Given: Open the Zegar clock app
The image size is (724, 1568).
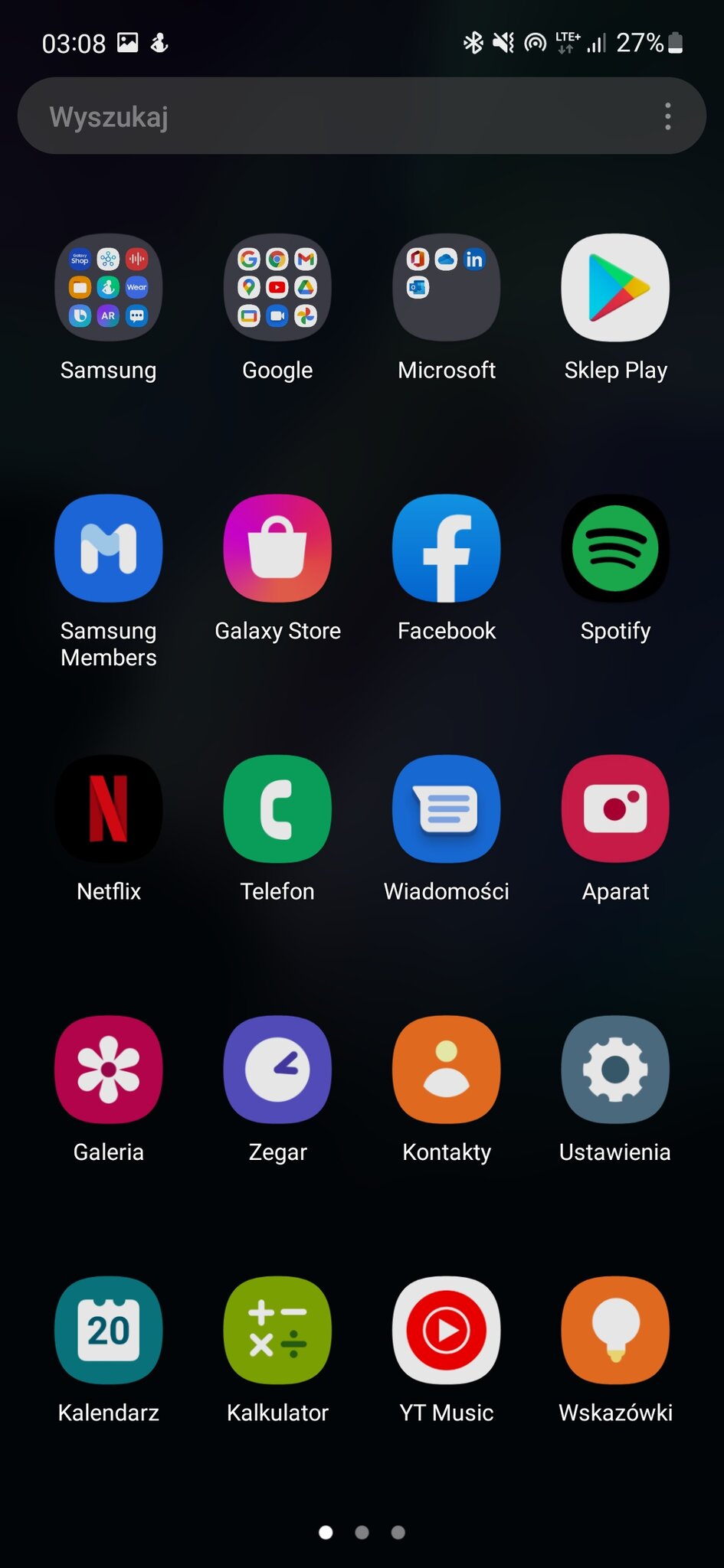Looking at the screenshot, I should 277,1070.
